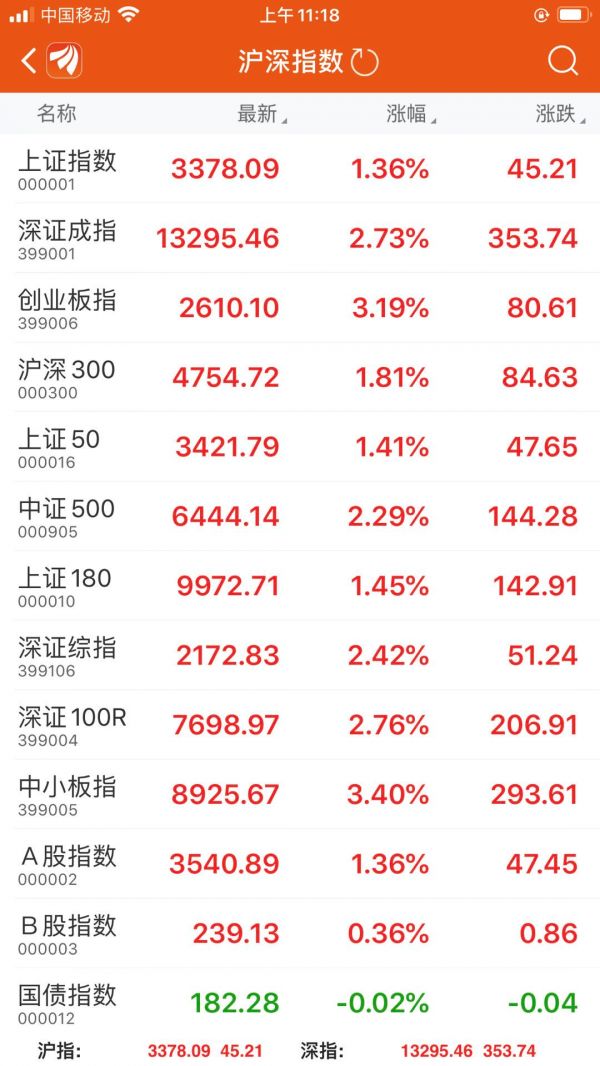
Task: Sort indices by 涨幅 percentage
Action: click(409, 114)
